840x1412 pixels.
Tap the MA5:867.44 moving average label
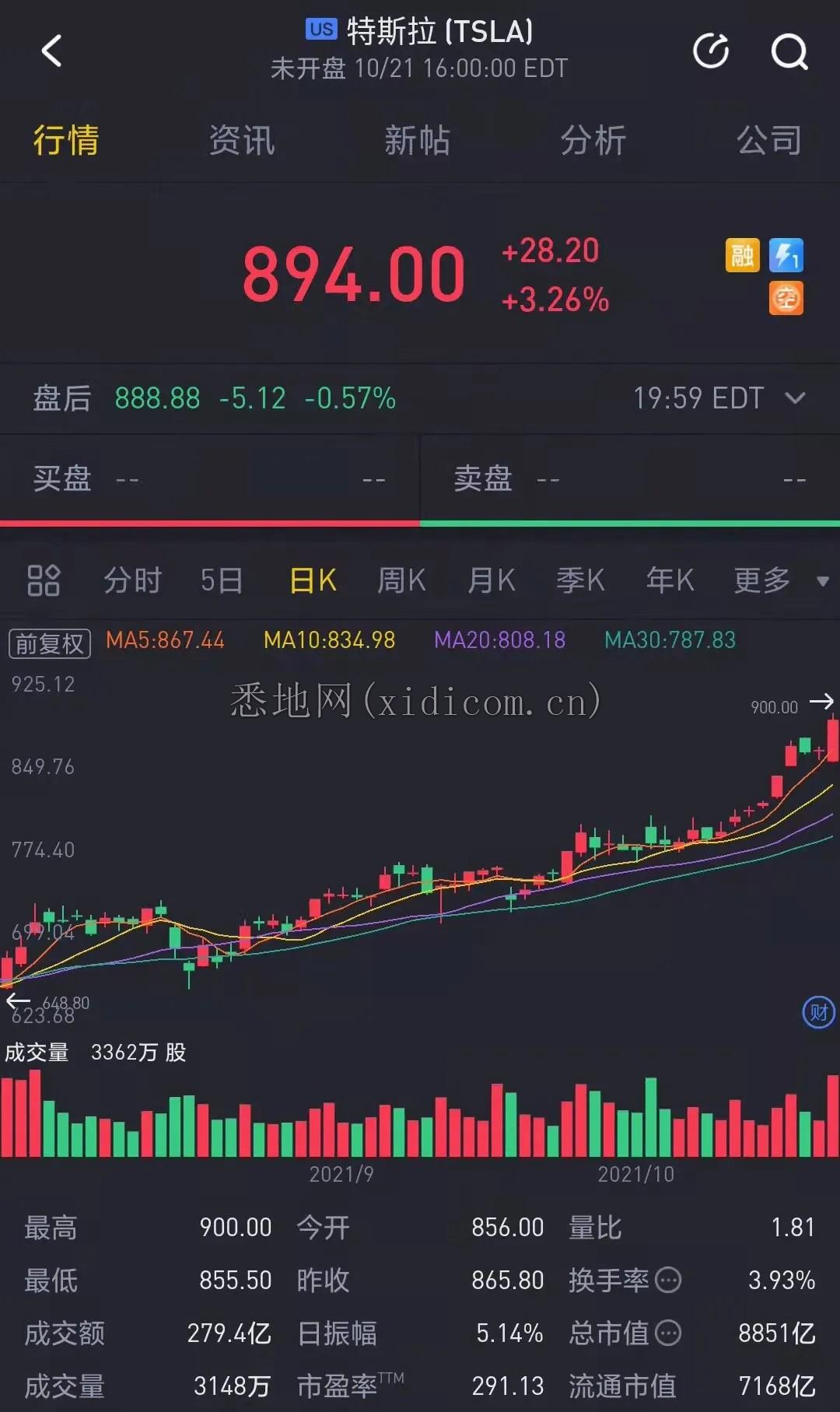point(166,640)
